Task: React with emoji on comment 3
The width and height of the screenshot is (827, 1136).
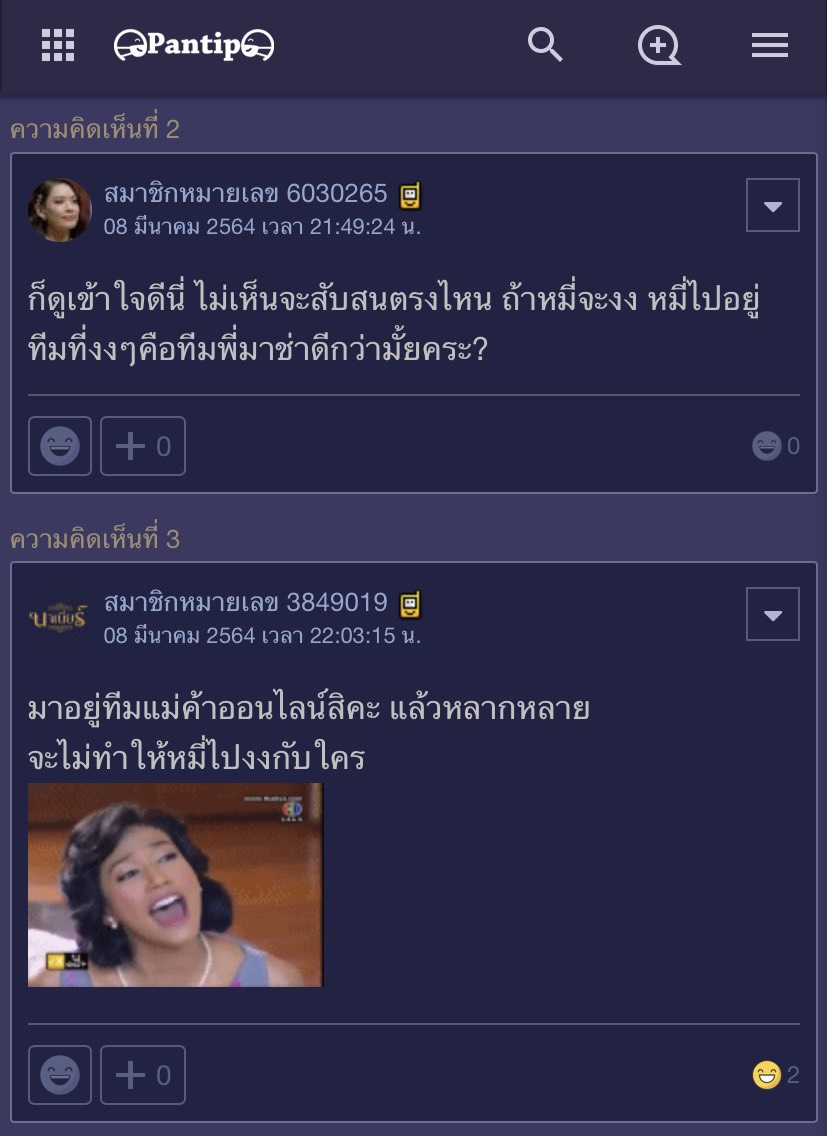Action: point(60,1075)
